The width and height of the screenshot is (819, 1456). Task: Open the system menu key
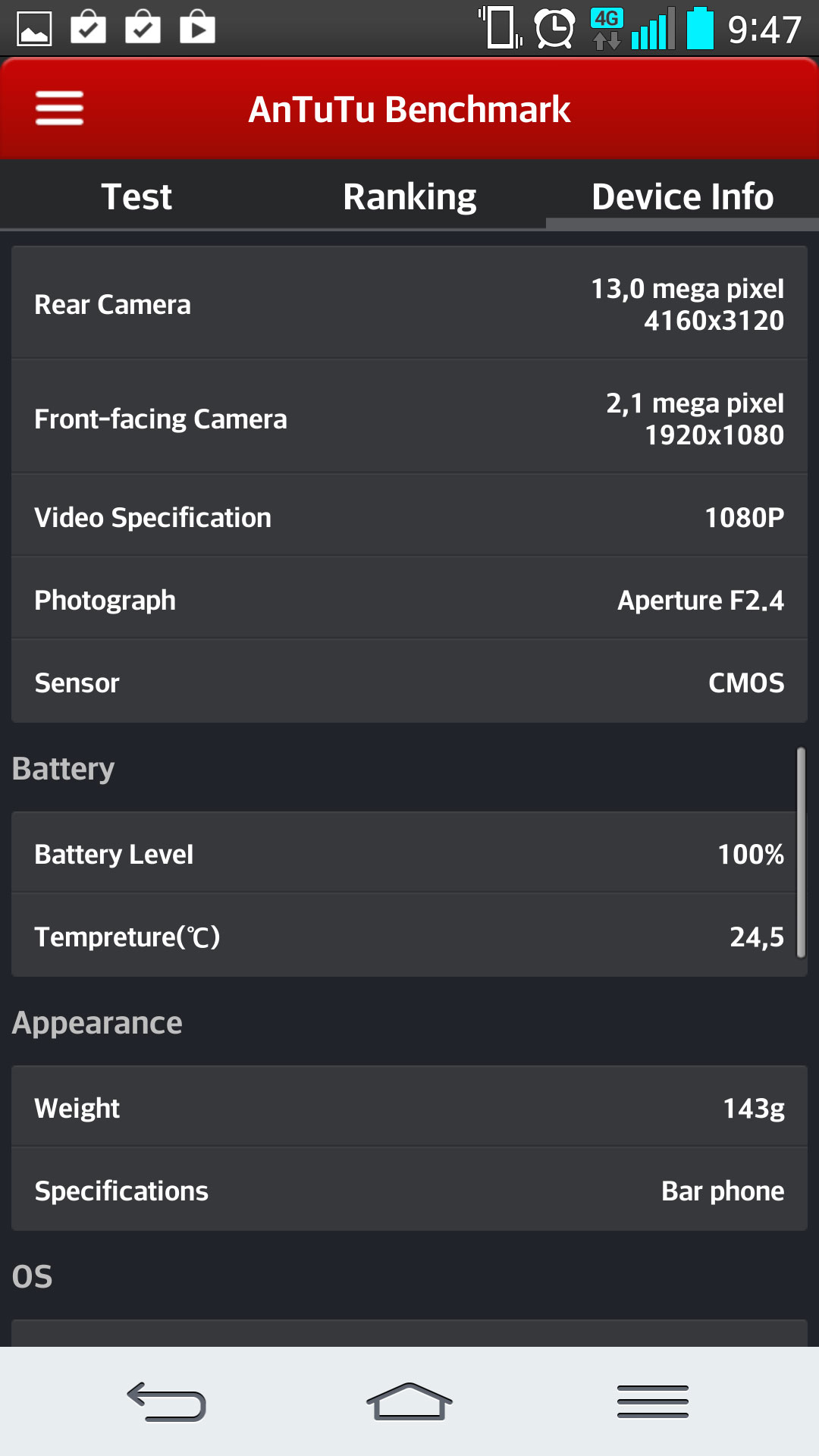click(653, 1401)
